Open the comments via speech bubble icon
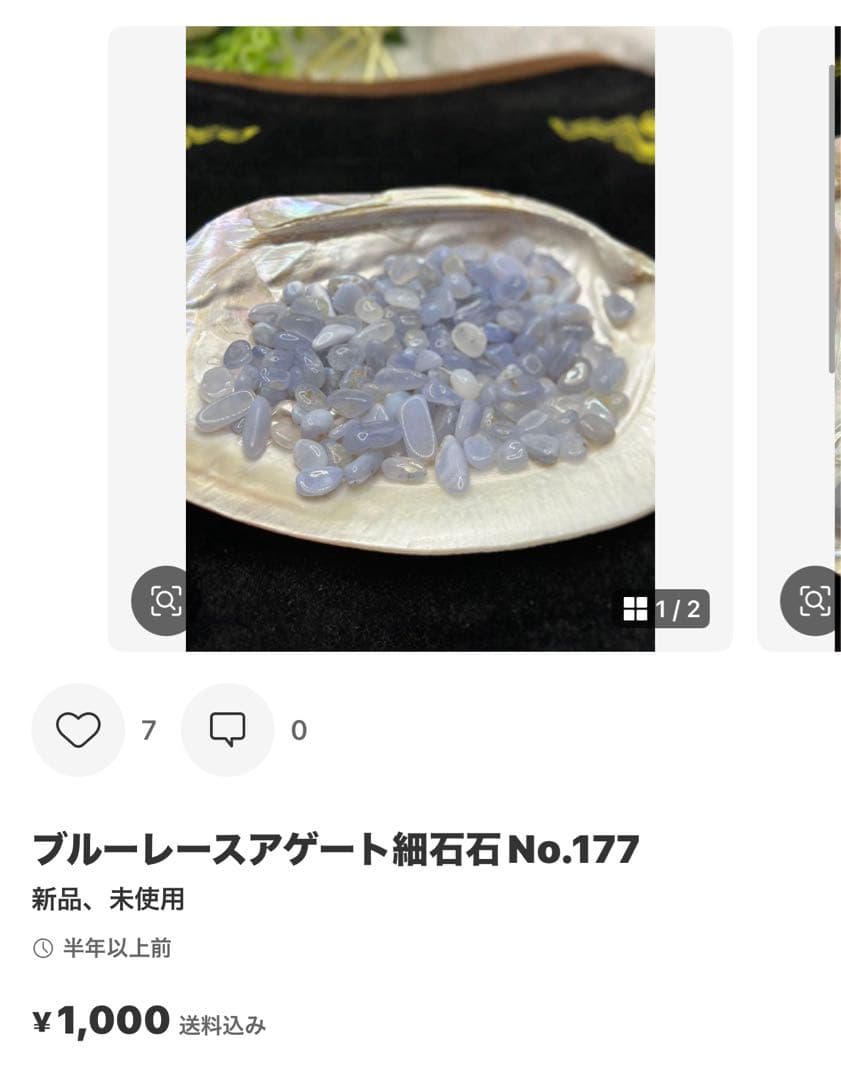Viewport: 841px width, 1080px height. click(227, 730)
